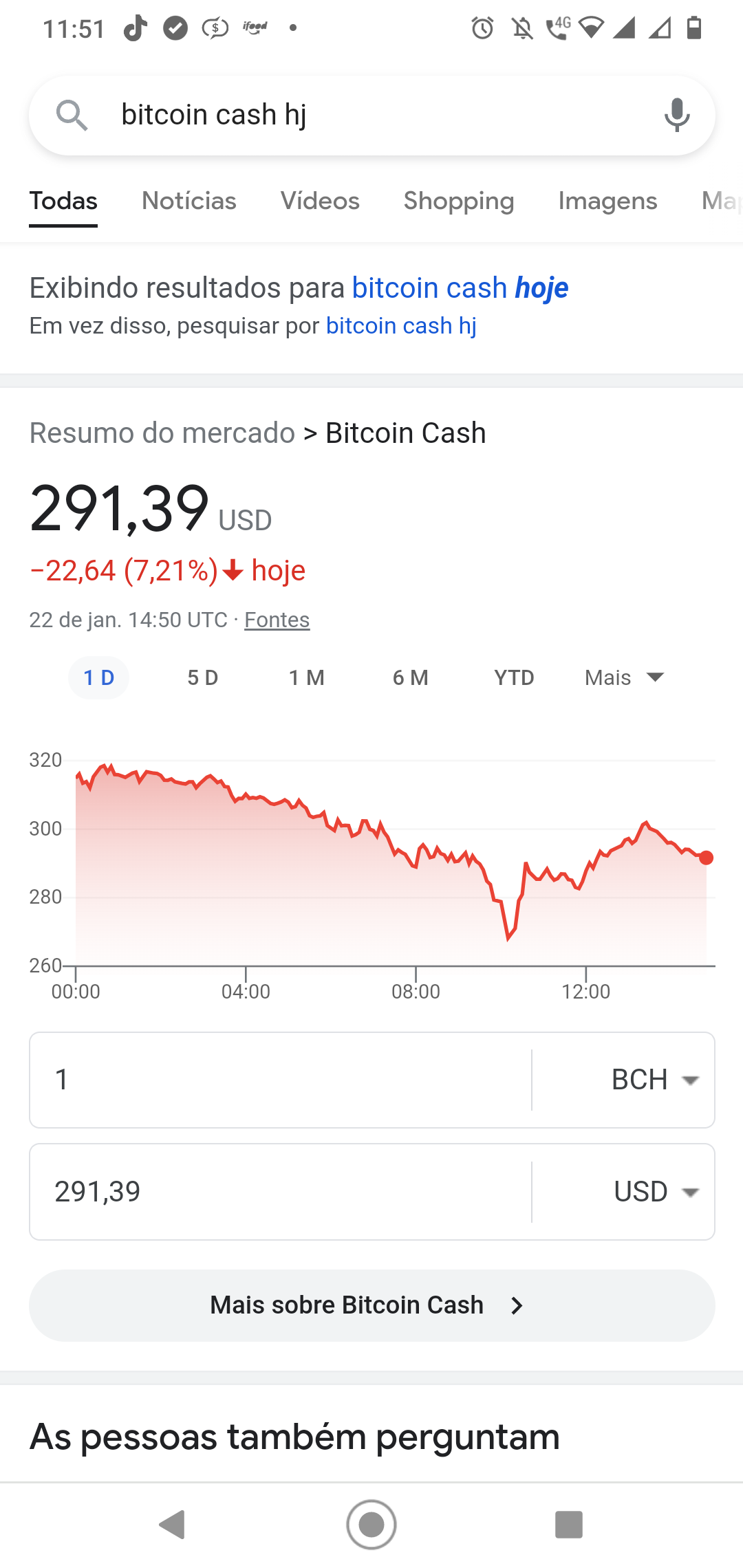Edit the USD amount field showing 291,39
This screenshot has width=743, height=1568.
[x=281, y=1192]
